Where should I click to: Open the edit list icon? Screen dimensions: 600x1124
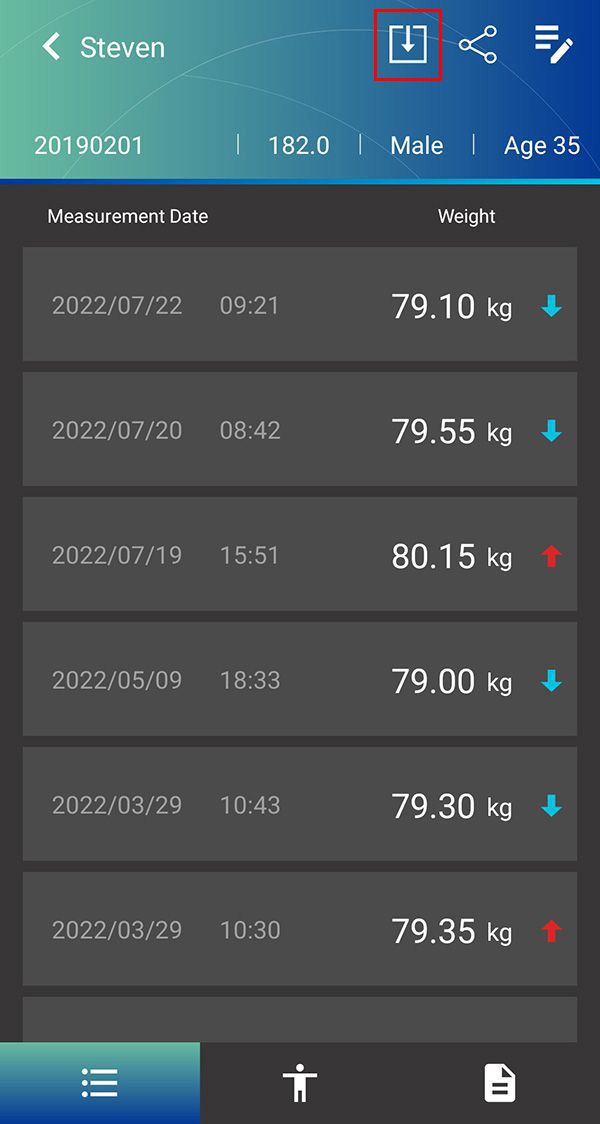click(x=553, y=45)
